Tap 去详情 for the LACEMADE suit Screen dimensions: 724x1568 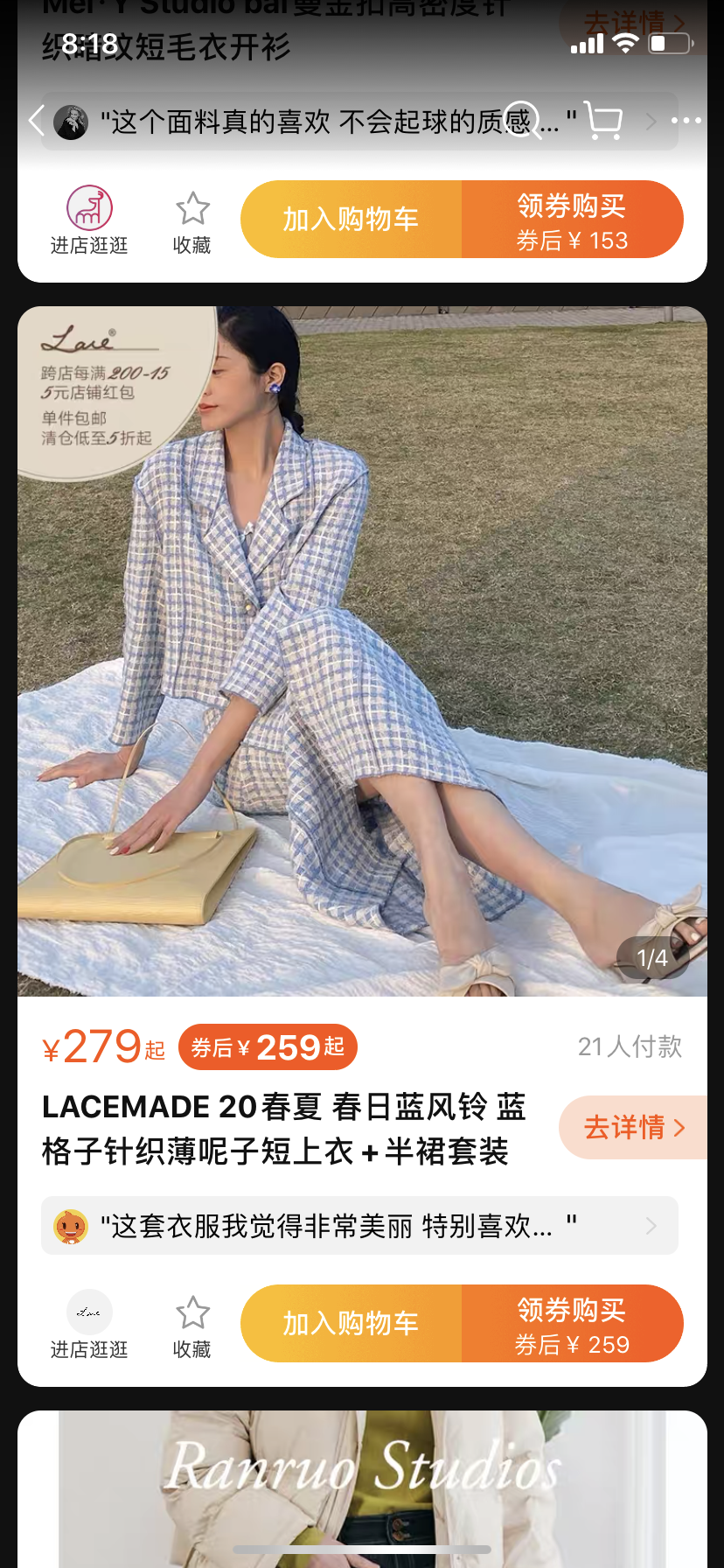point(633,1127)
